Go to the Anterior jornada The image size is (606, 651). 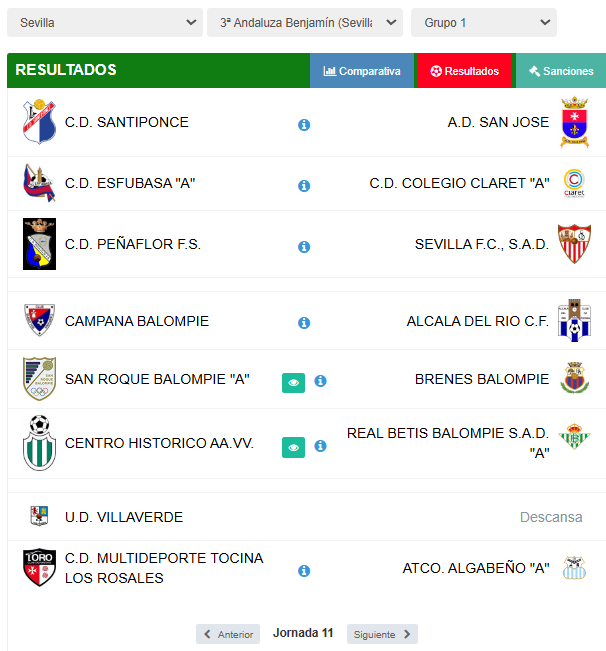[228, 634]
